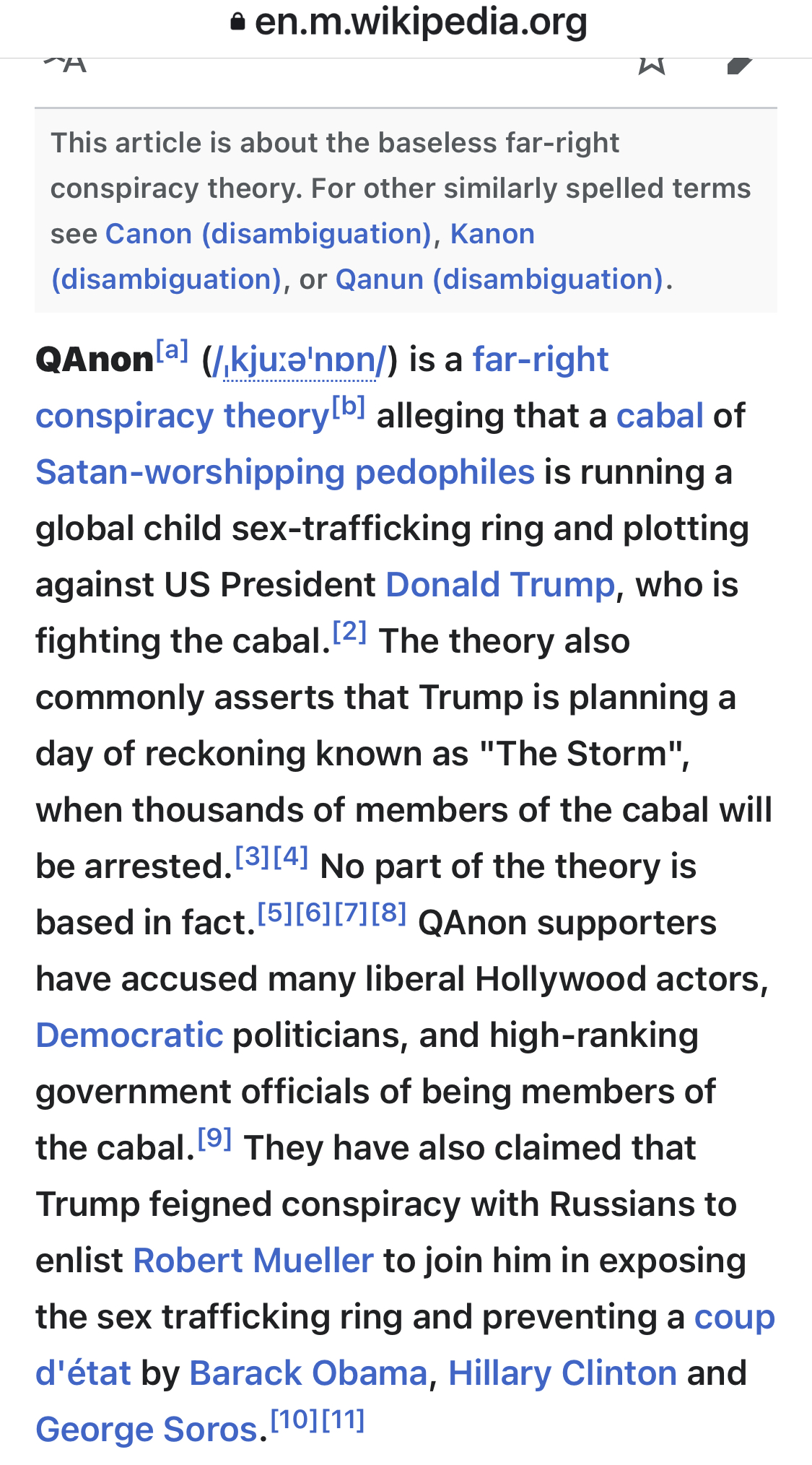Visit the Donald Trump article

pyautogui.click(x=500, y=585)
